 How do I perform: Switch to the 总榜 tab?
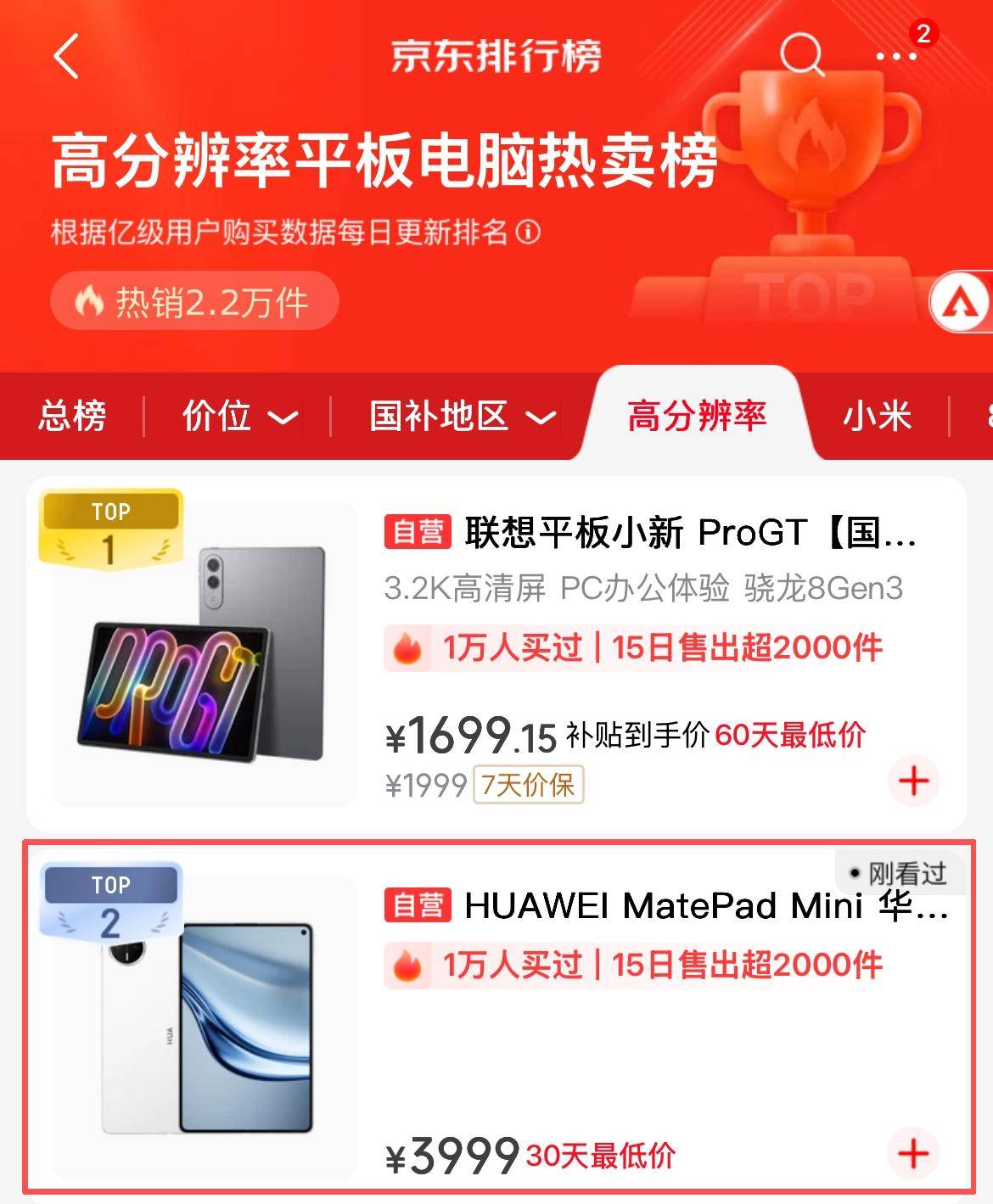tap(72, 417)
